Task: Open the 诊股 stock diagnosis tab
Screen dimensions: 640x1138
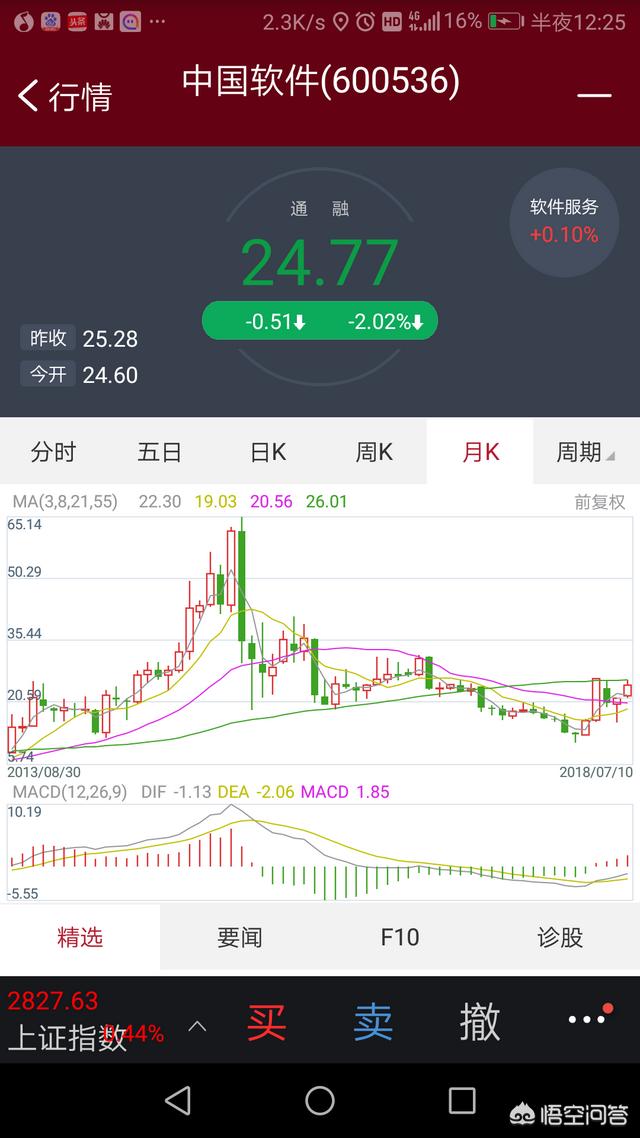Action: point(560,937)
